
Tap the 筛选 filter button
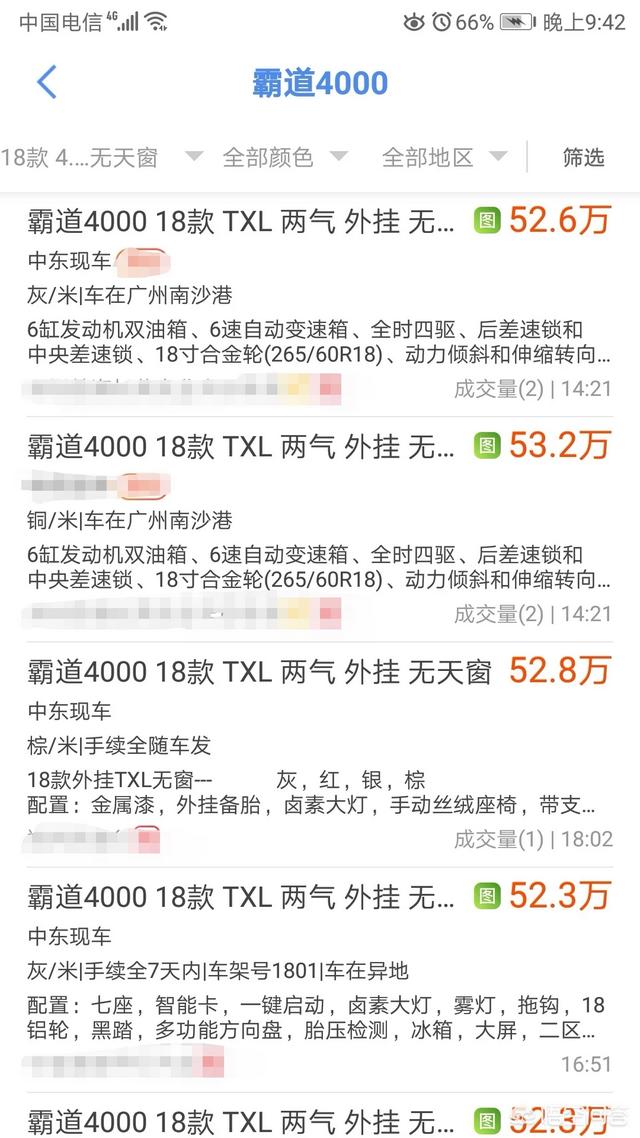pos(583,157)
